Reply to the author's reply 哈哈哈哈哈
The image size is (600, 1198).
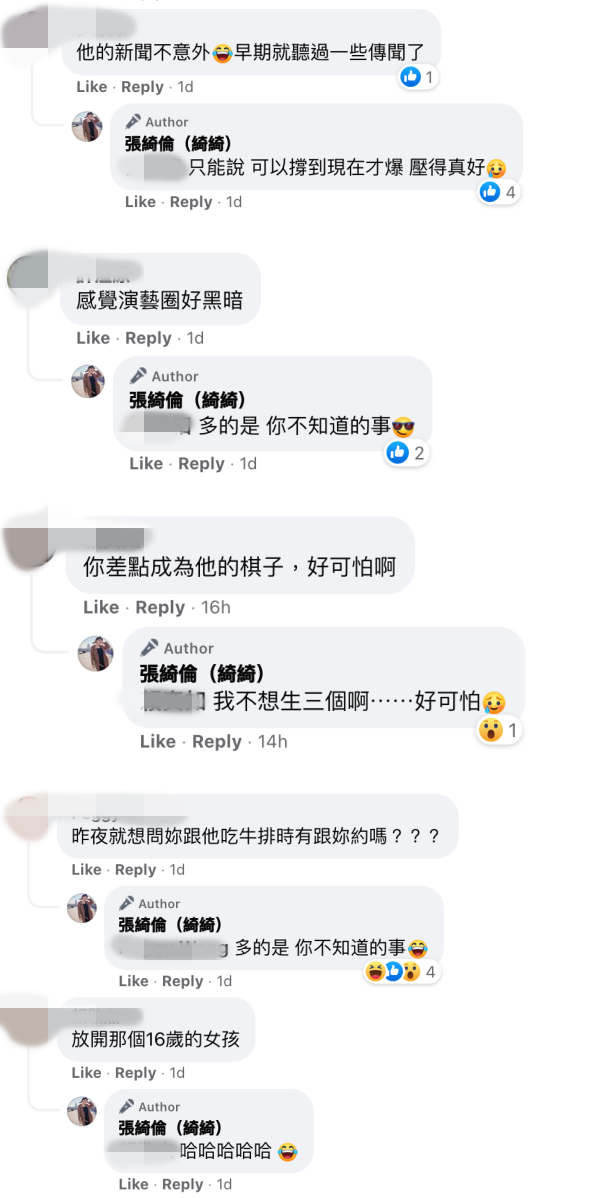click(182, 1184)
